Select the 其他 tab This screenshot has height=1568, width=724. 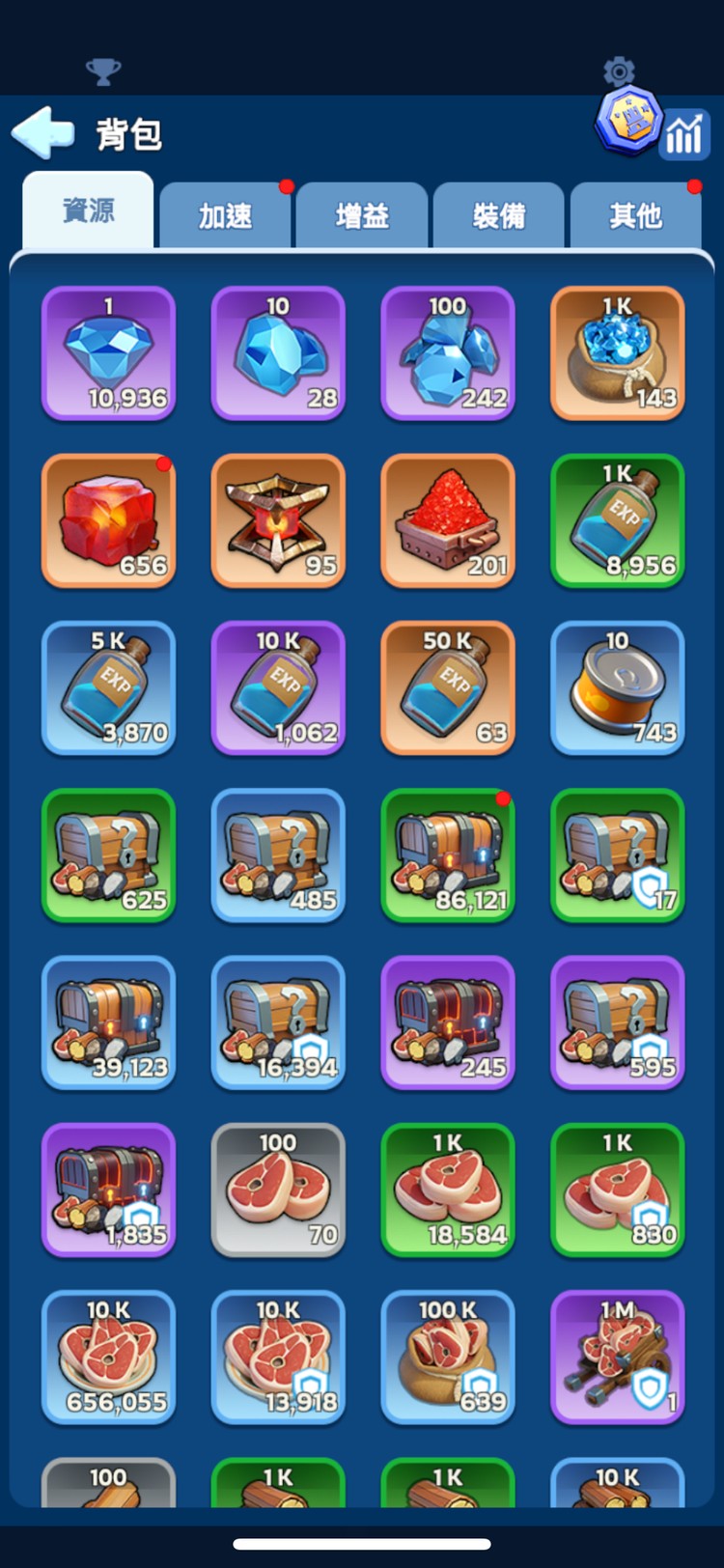[635, 215]
